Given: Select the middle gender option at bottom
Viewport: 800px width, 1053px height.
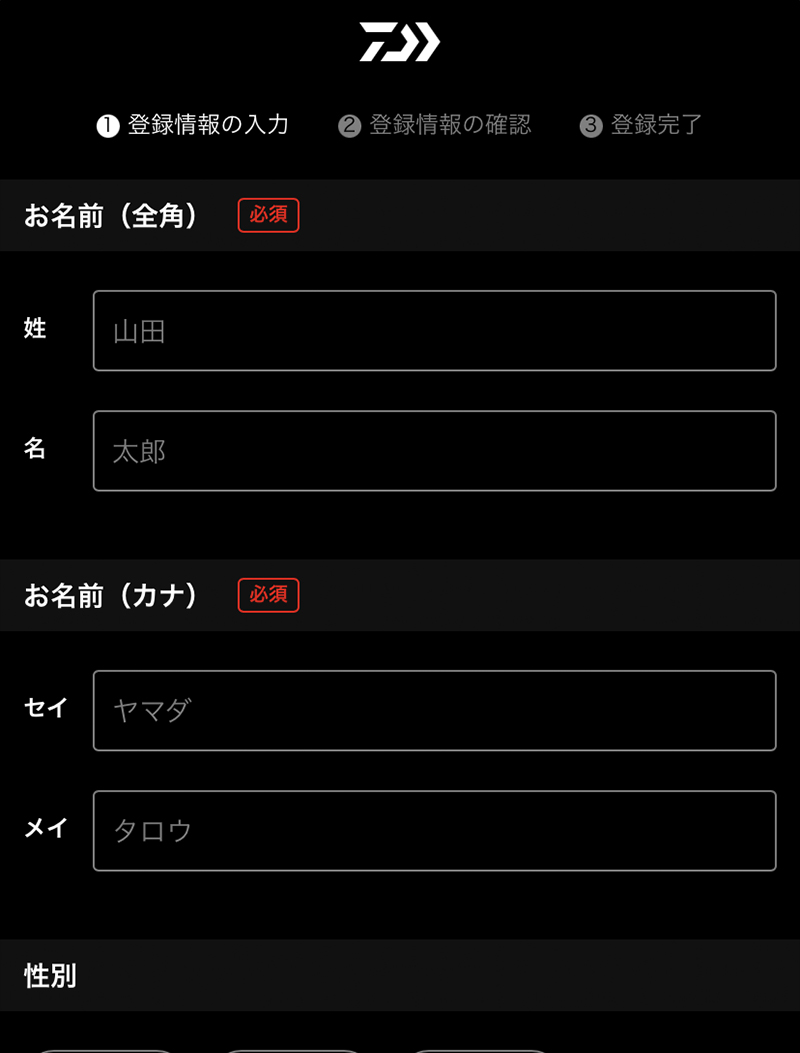Looking at the screenshot, I should coord(293,1049).
